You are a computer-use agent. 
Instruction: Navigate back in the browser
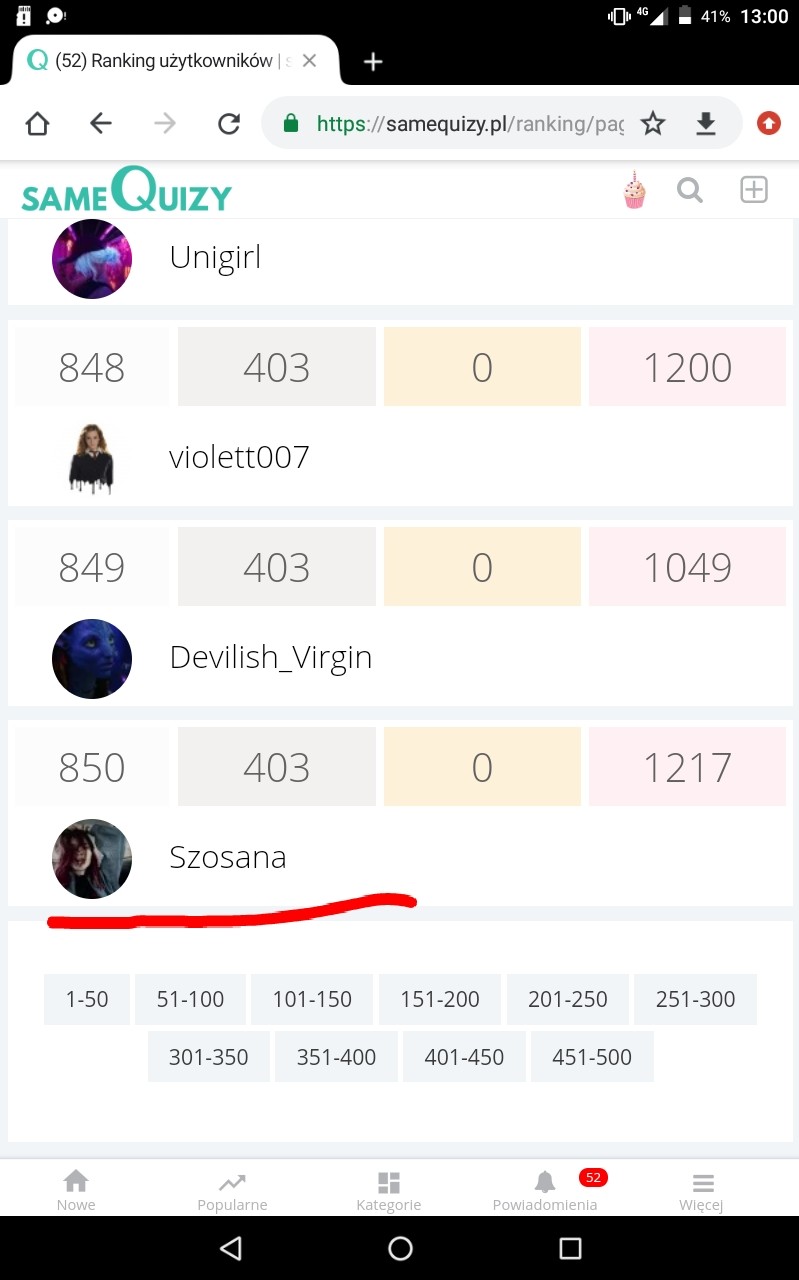pos(101,123)
